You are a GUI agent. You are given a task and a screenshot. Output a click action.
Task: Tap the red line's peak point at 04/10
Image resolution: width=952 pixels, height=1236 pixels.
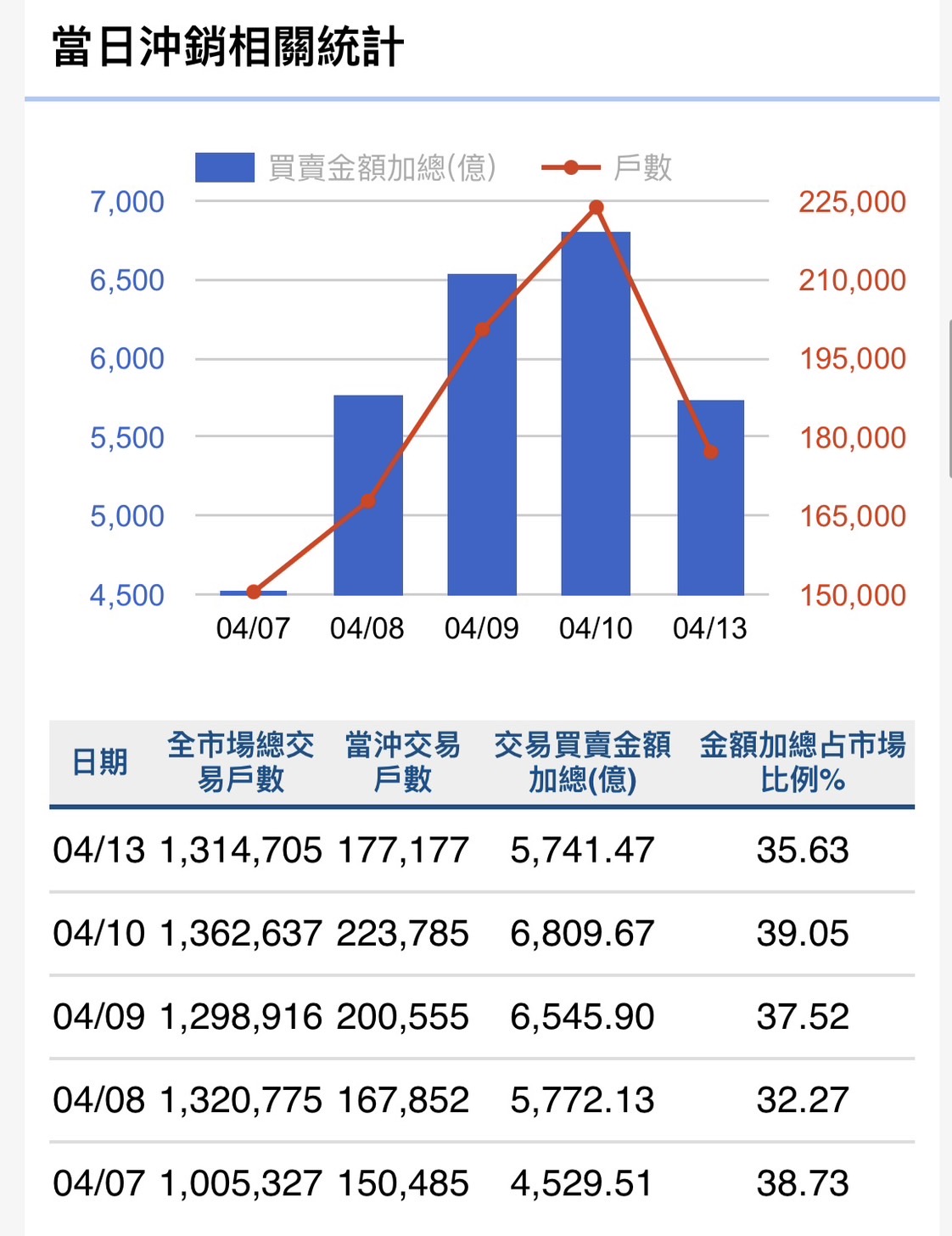[596, 207]
